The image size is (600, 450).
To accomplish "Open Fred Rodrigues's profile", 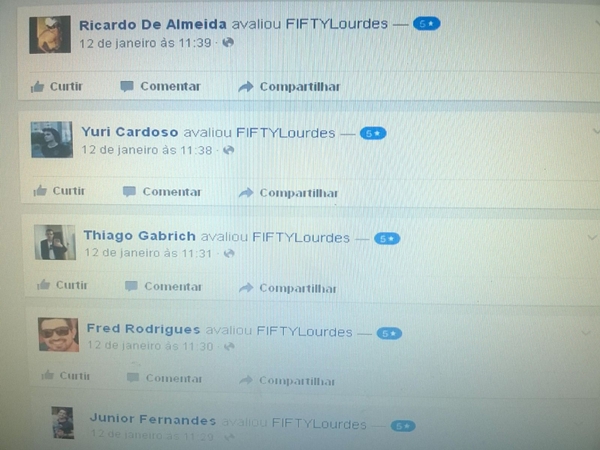I will point(143,329).
